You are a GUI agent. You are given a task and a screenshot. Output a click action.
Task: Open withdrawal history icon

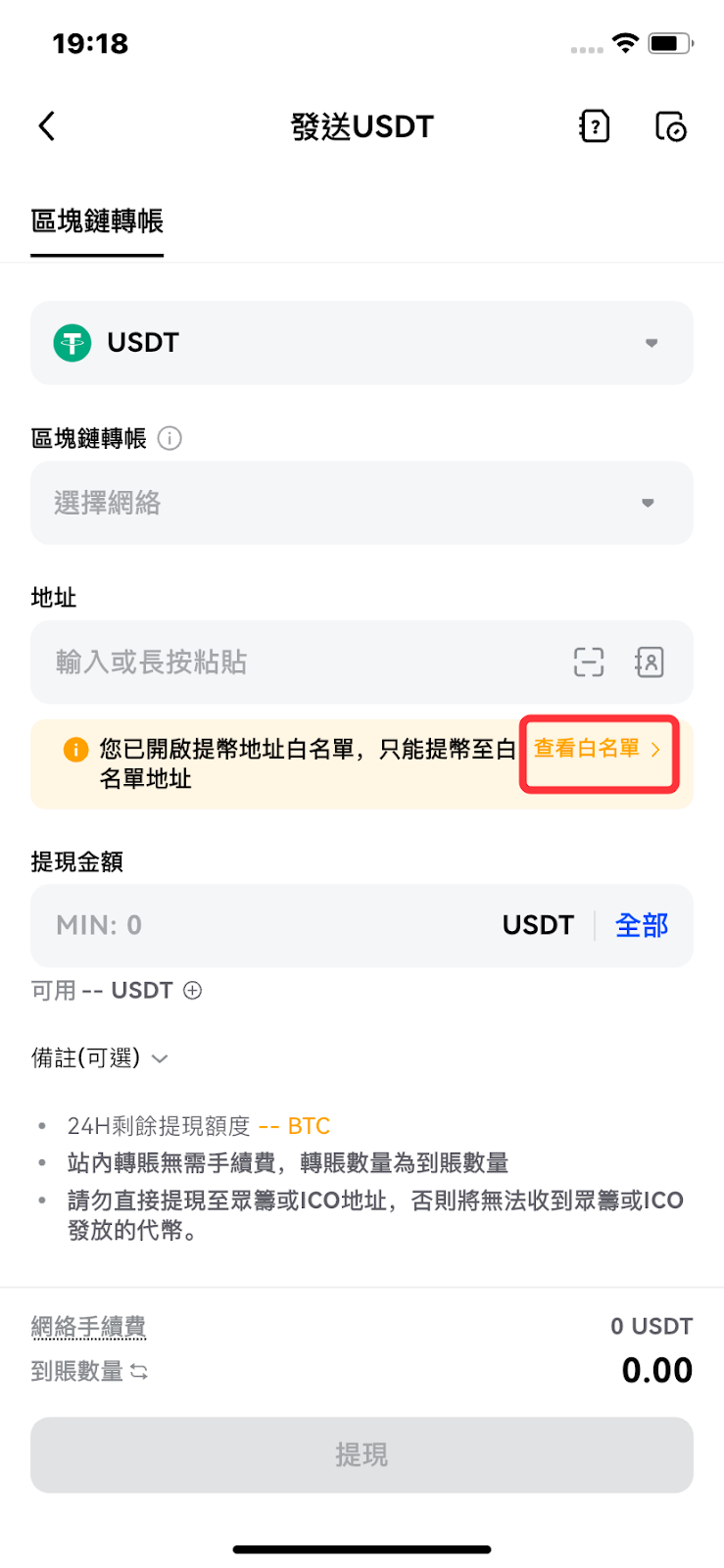[x=671, y=126]
